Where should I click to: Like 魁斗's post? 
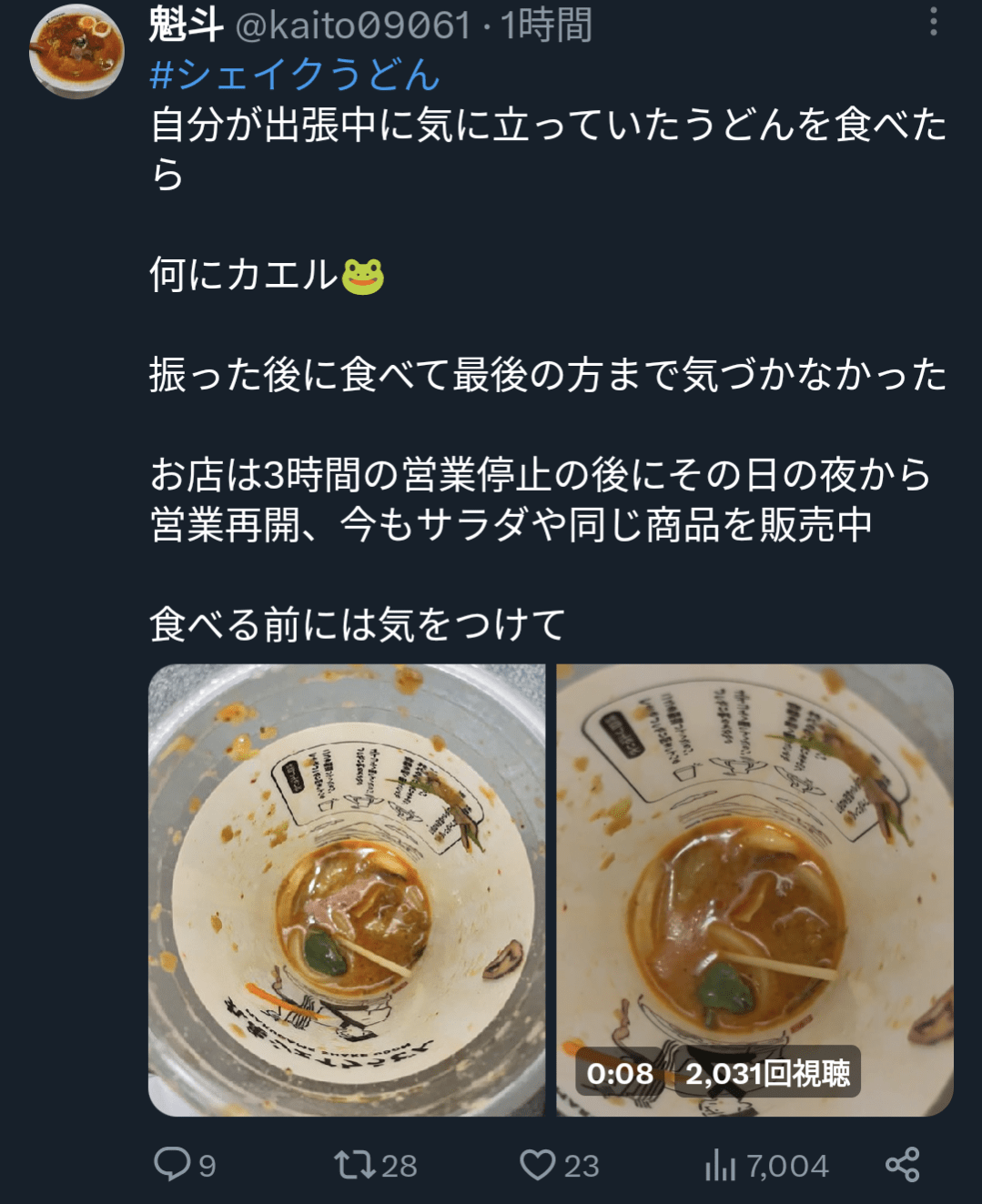[x=537, y=1164]
